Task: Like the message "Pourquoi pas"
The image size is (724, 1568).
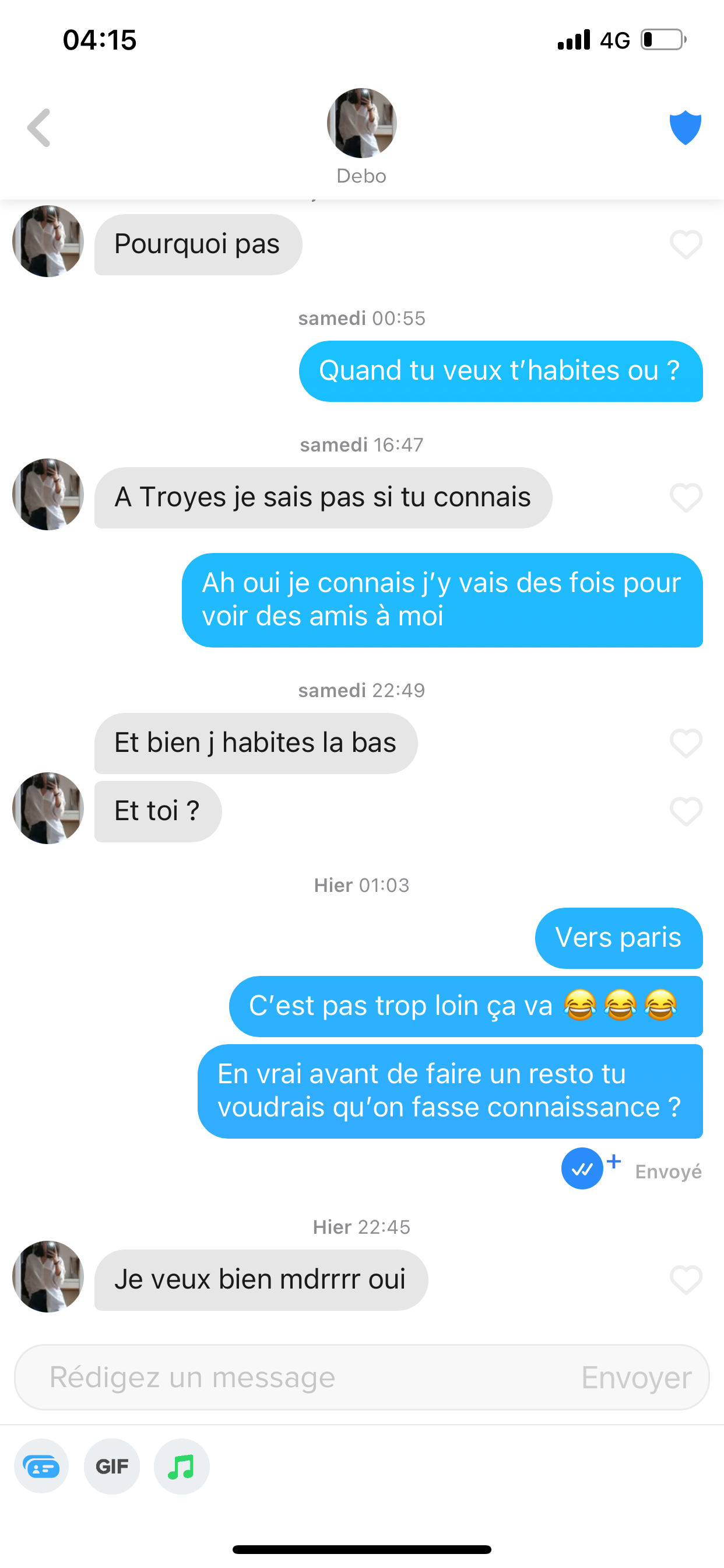Action: coord(686,244)
